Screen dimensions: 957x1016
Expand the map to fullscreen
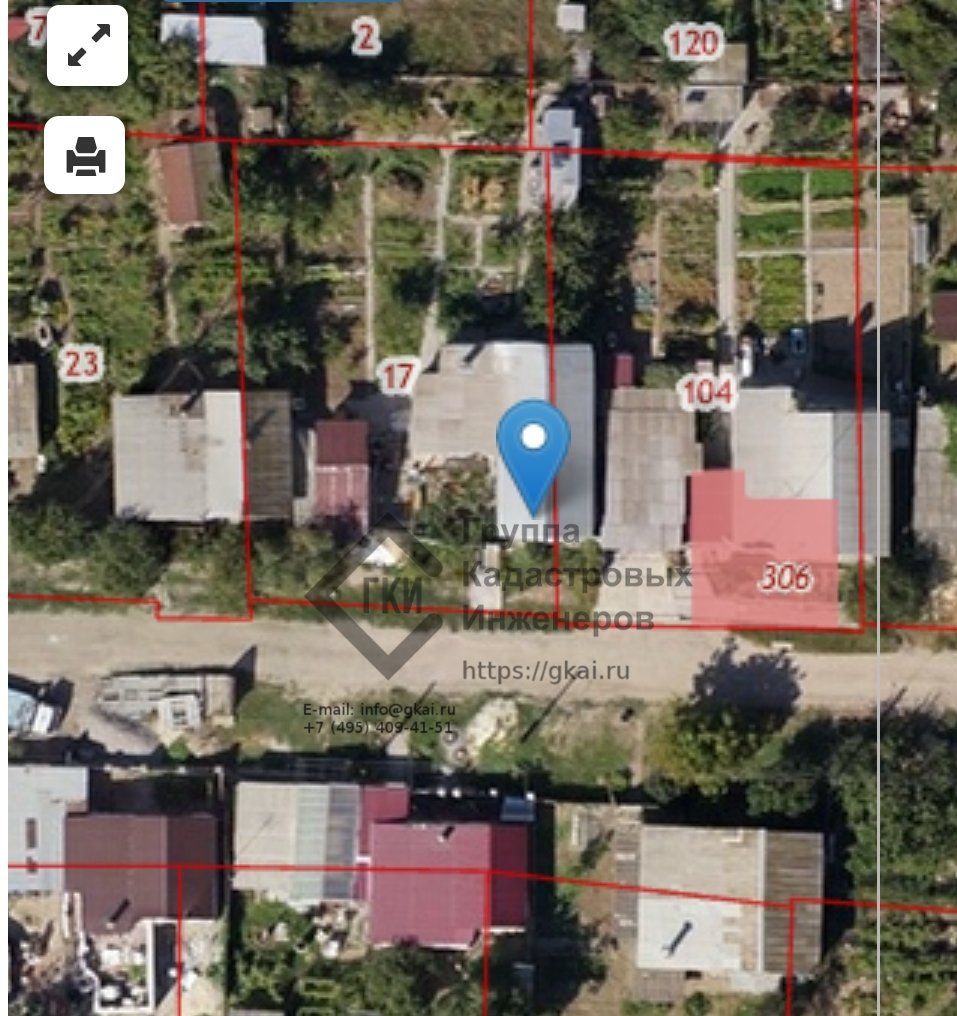click(x=87, y=46)
